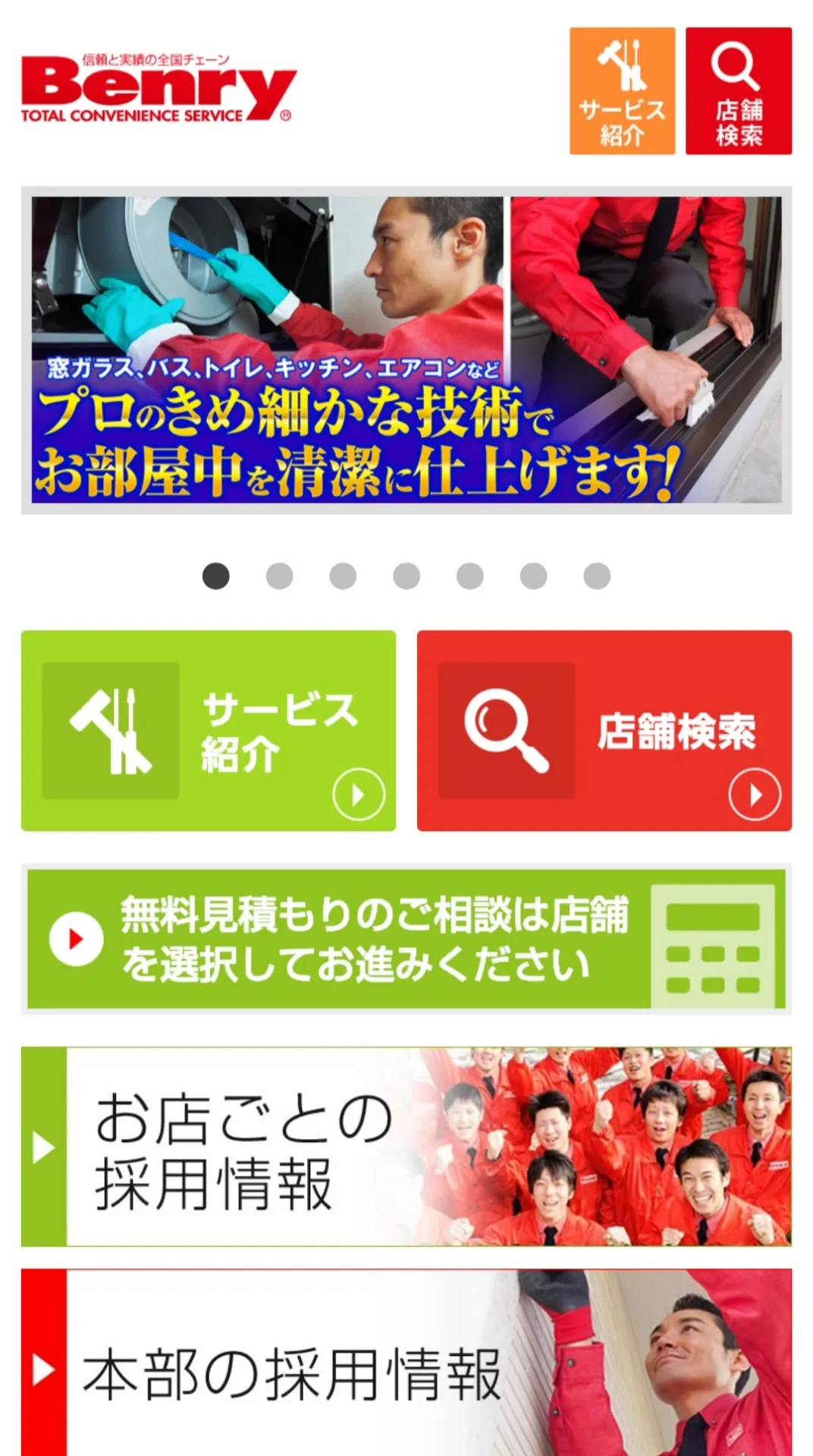View お店ごとの採用情報 banner

click(406, 1146)
